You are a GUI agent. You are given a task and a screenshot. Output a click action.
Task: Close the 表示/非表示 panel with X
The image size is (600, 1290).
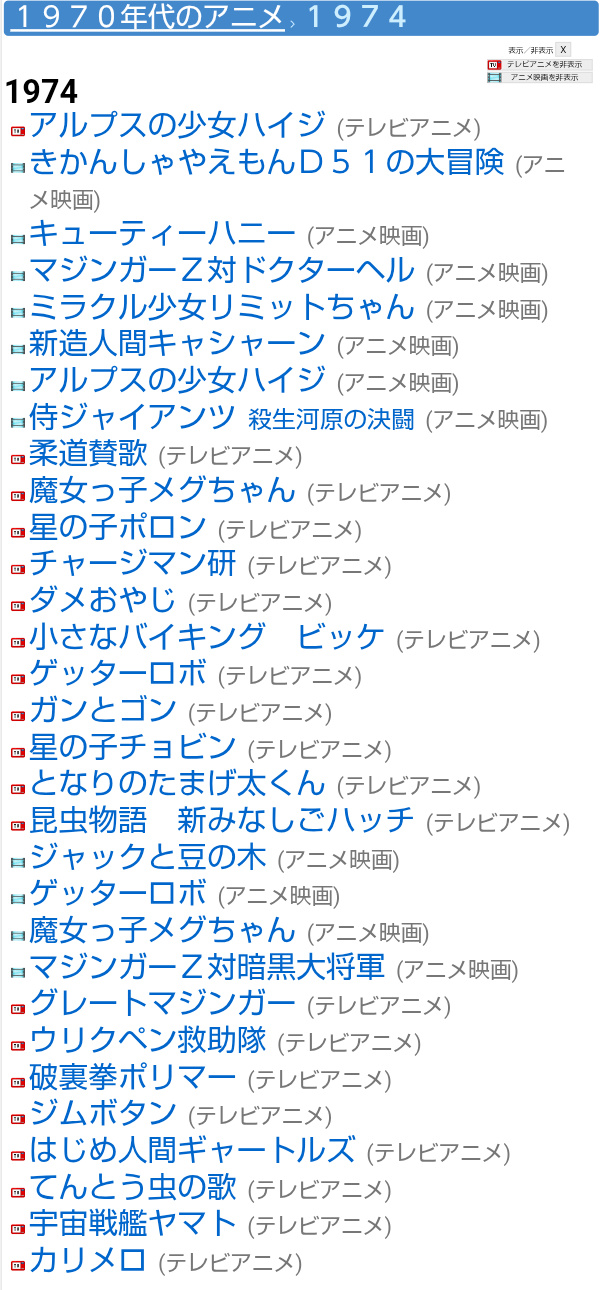[x=563, y=49]
